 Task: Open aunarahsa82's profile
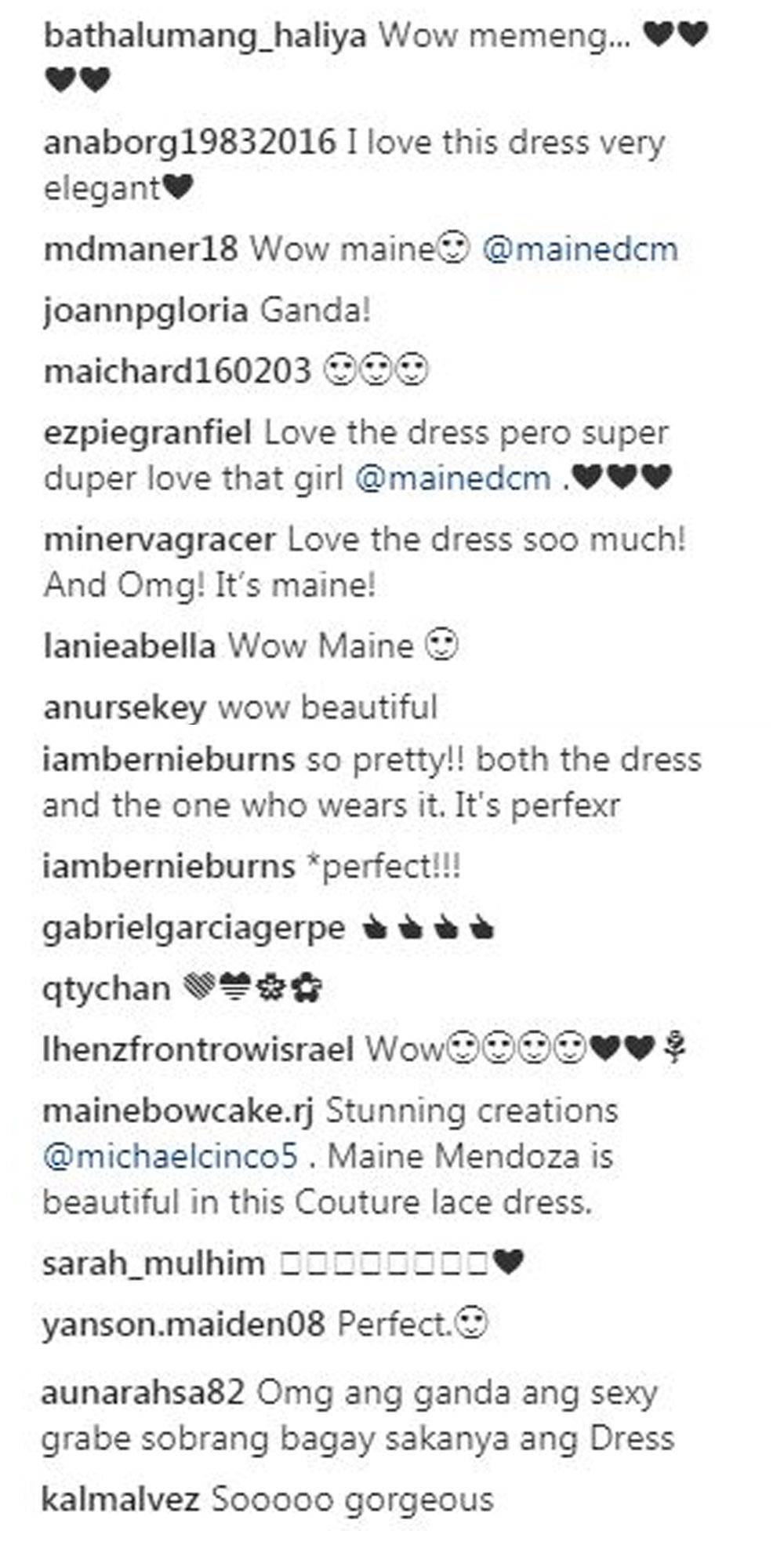click(143, 1394)
